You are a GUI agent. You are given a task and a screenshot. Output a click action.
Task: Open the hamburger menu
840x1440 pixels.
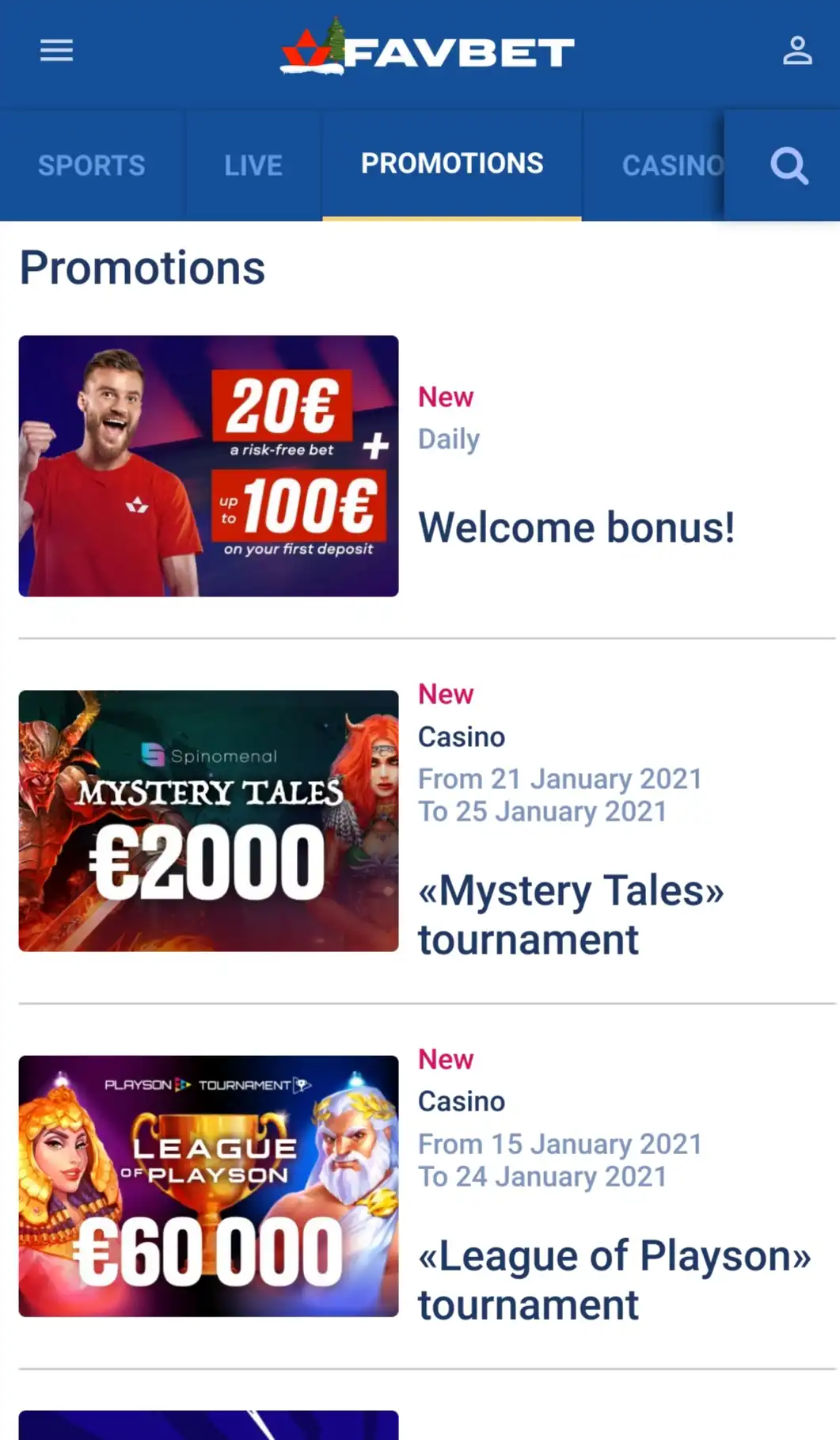[56, 51]
